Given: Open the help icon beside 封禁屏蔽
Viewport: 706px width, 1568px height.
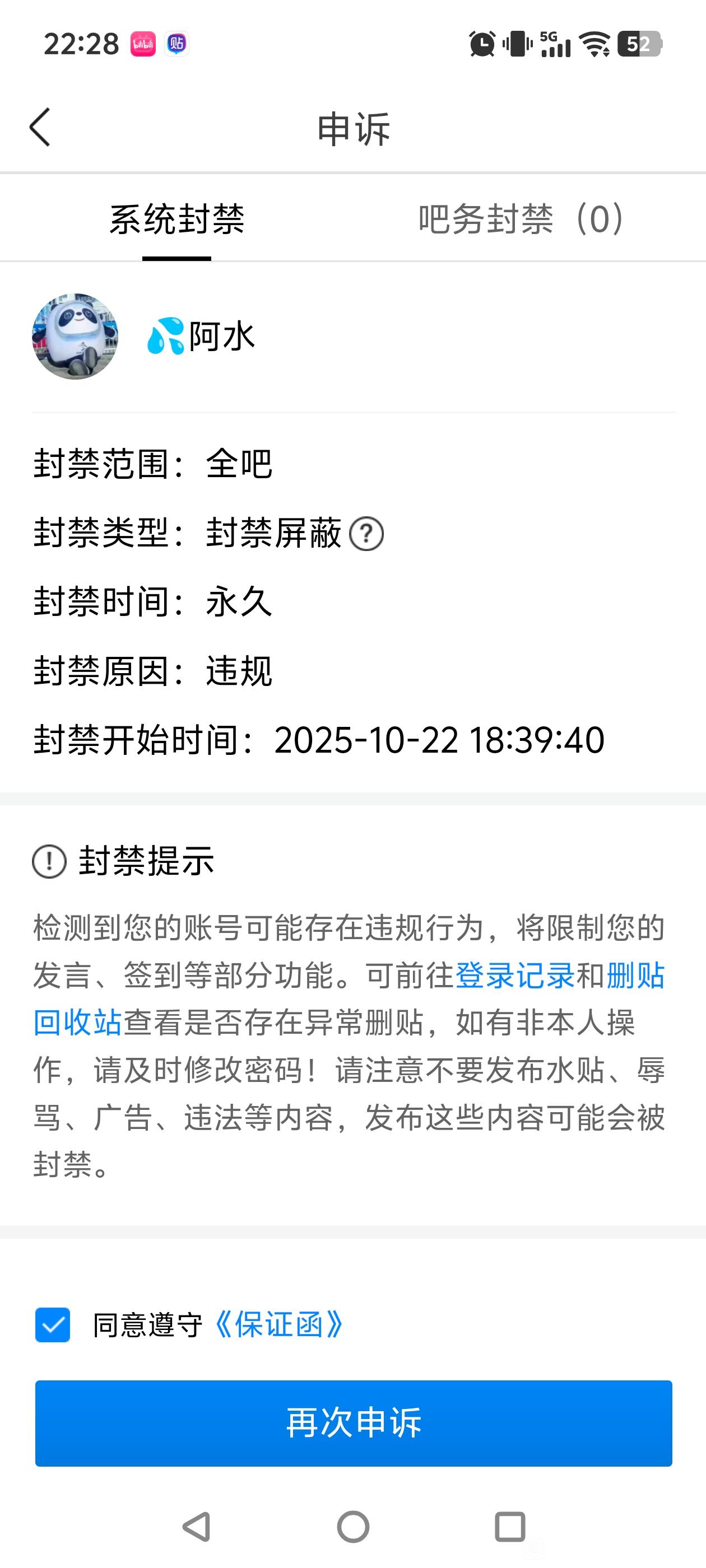Looking at the screenshot, I should click(x=366, y=534).
